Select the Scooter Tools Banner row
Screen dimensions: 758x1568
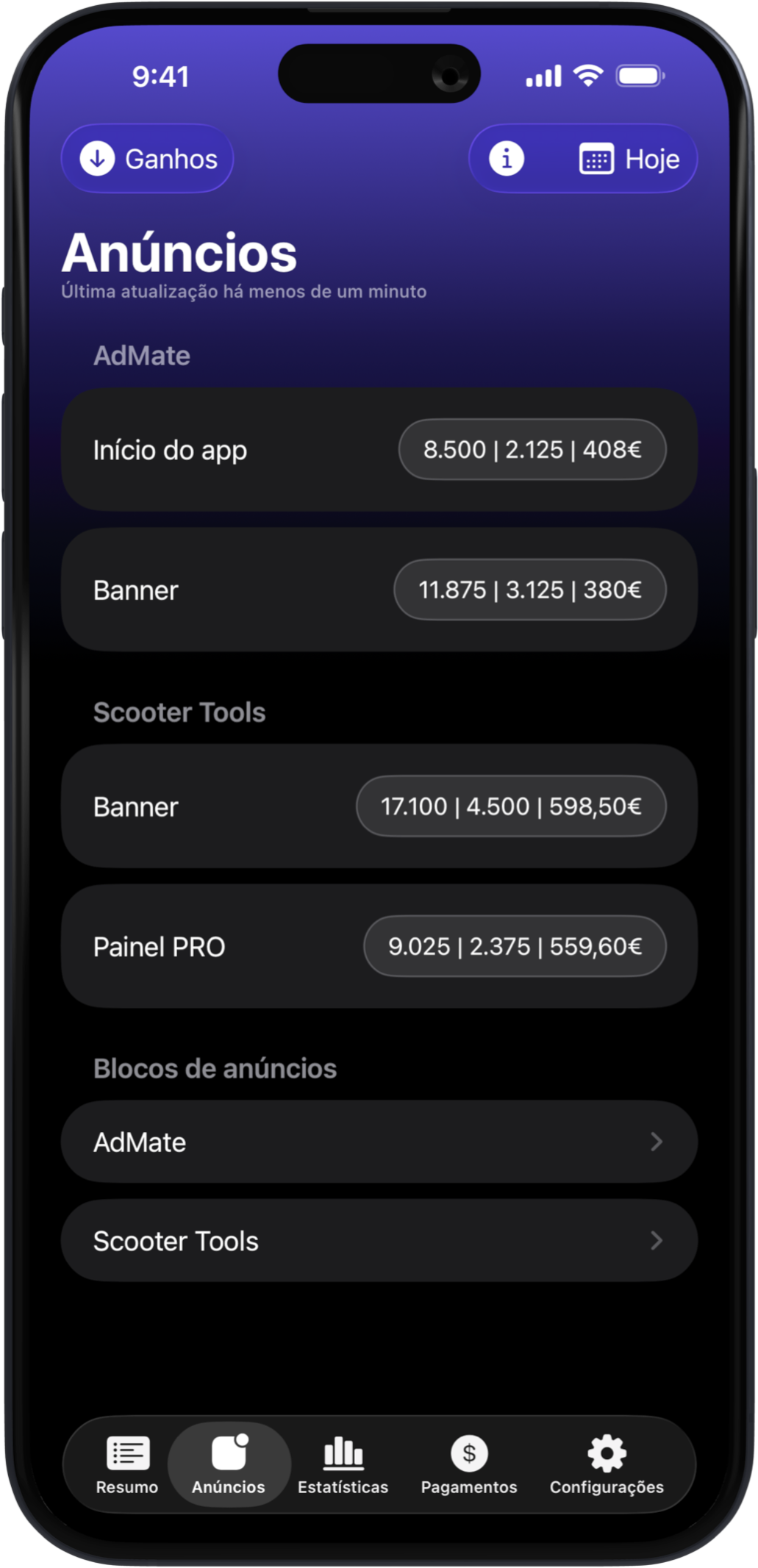[379, 806]
